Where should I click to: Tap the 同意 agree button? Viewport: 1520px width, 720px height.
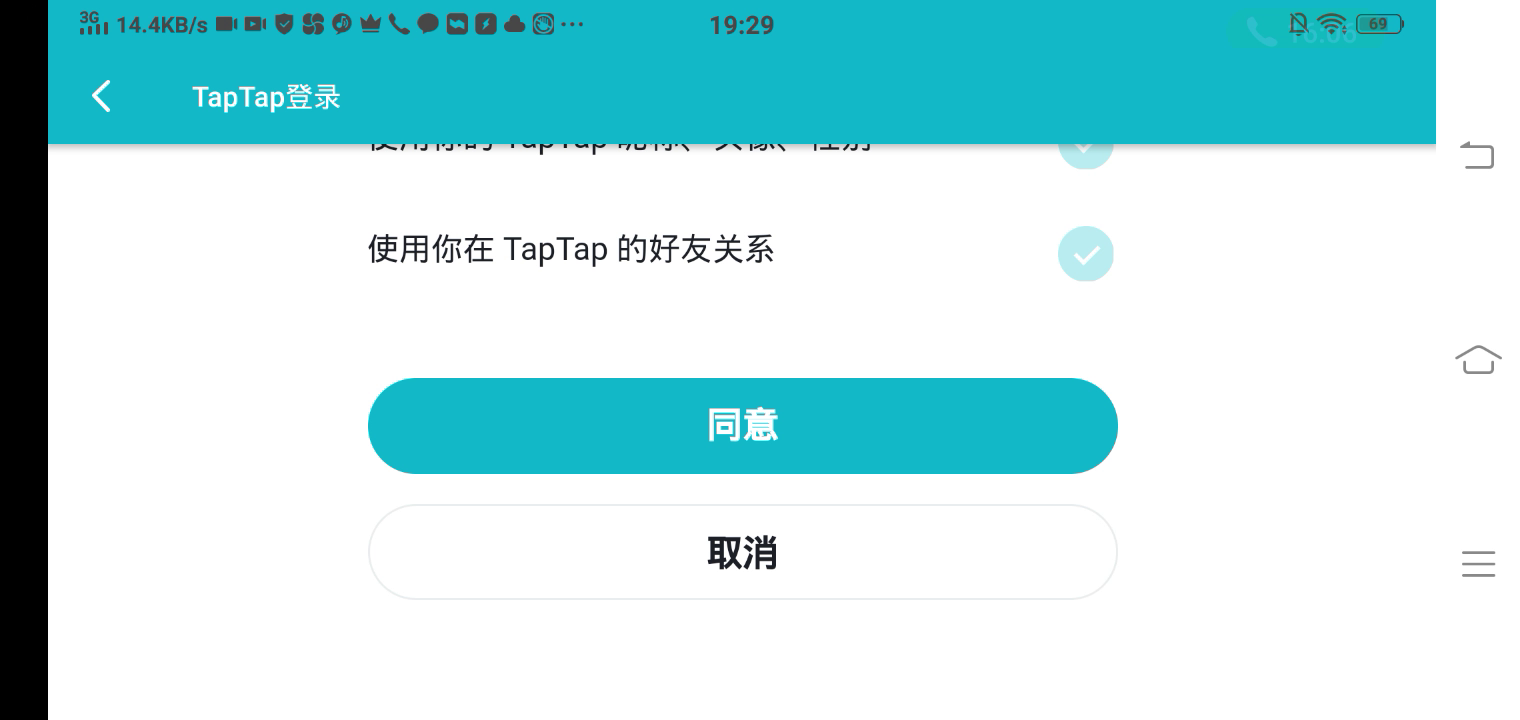[x=742, y=426]
